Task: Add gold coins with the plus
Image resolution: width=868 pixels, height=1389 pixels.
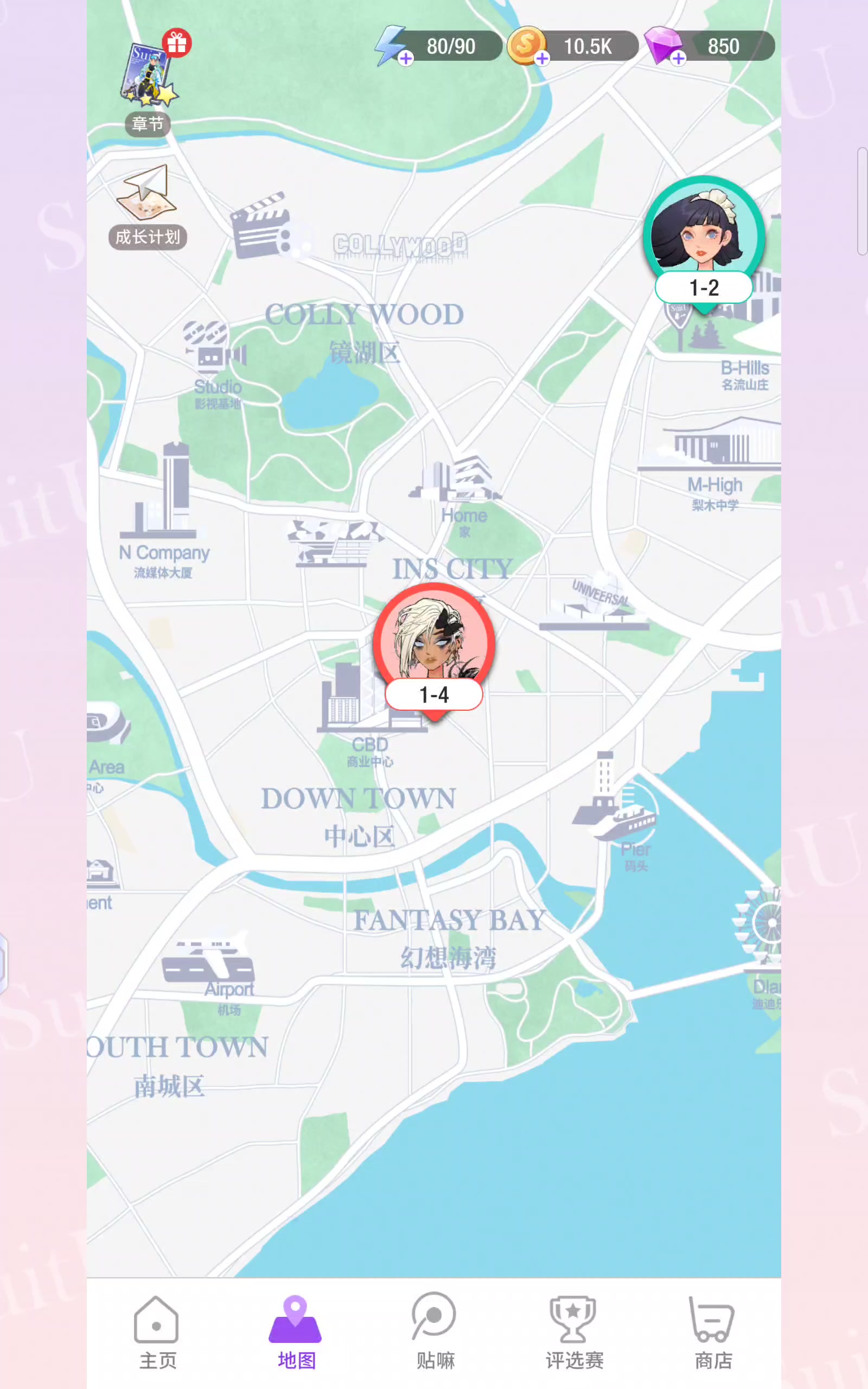Action: pyautogui.click(x=542, y=59)
